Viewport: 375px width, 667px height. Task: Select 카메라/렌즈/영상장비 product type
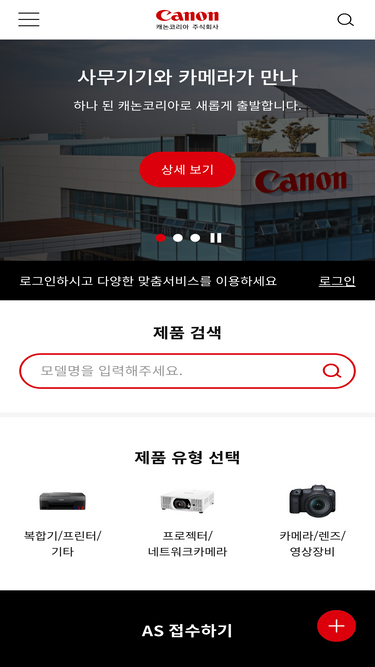click(312, 521)
